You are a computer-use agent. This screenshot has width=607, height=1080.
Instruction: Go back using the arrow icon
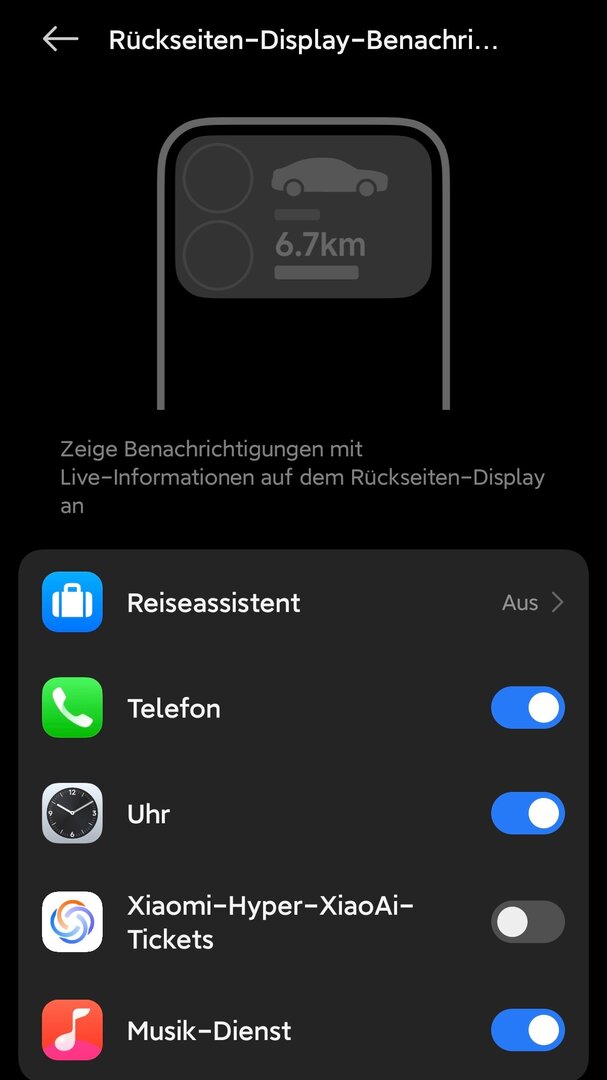[60, 40]
